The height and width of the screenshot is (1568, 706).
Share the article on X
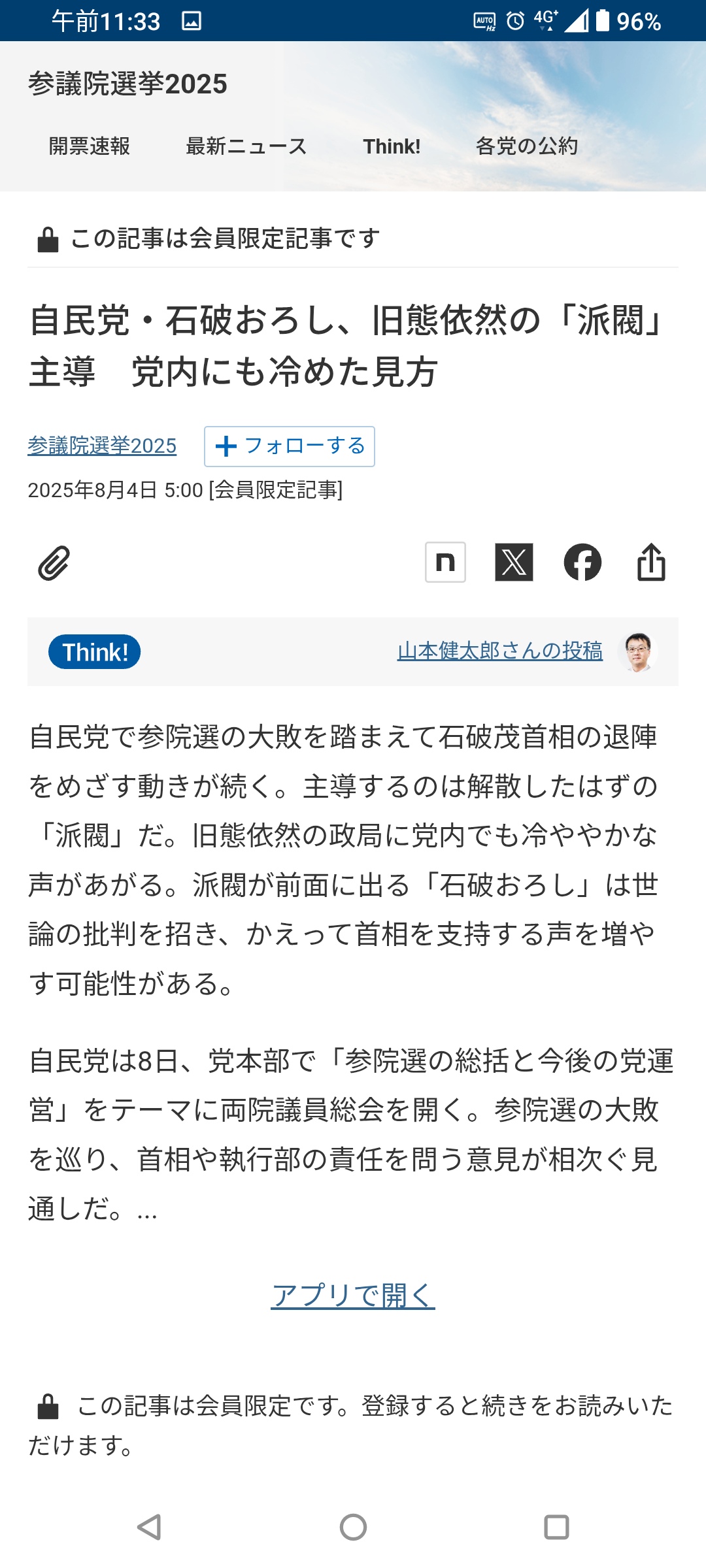click(x=514, y=562)
